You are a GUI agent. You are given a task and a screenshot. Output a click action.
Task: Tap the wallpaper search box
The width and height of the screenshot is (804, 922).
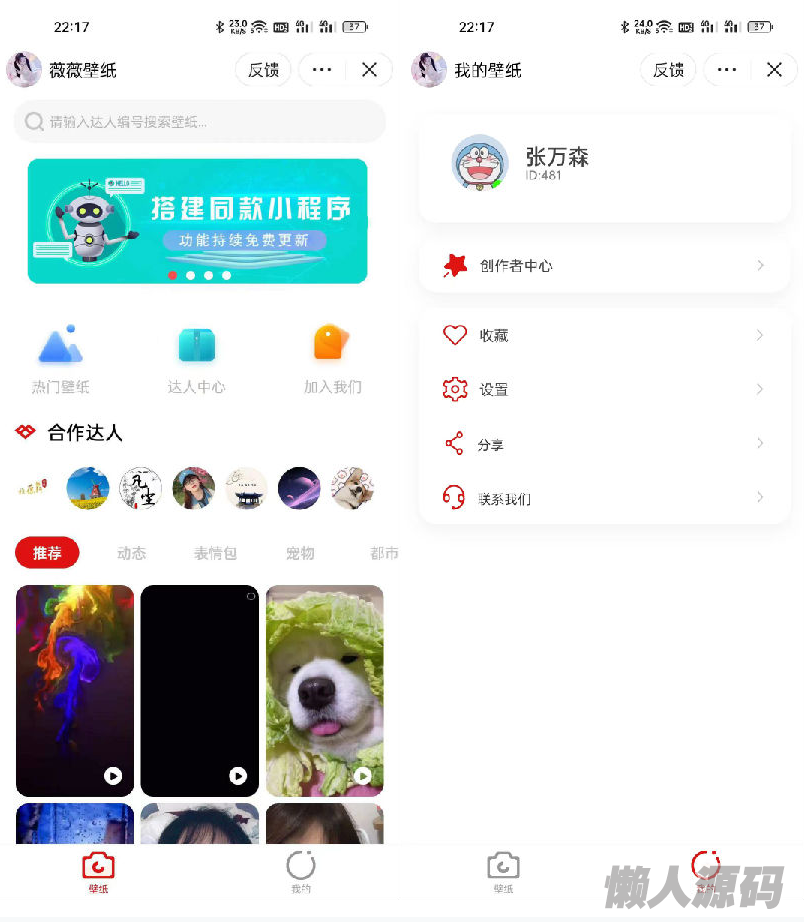pyautogui.click(x=199, y=122)
